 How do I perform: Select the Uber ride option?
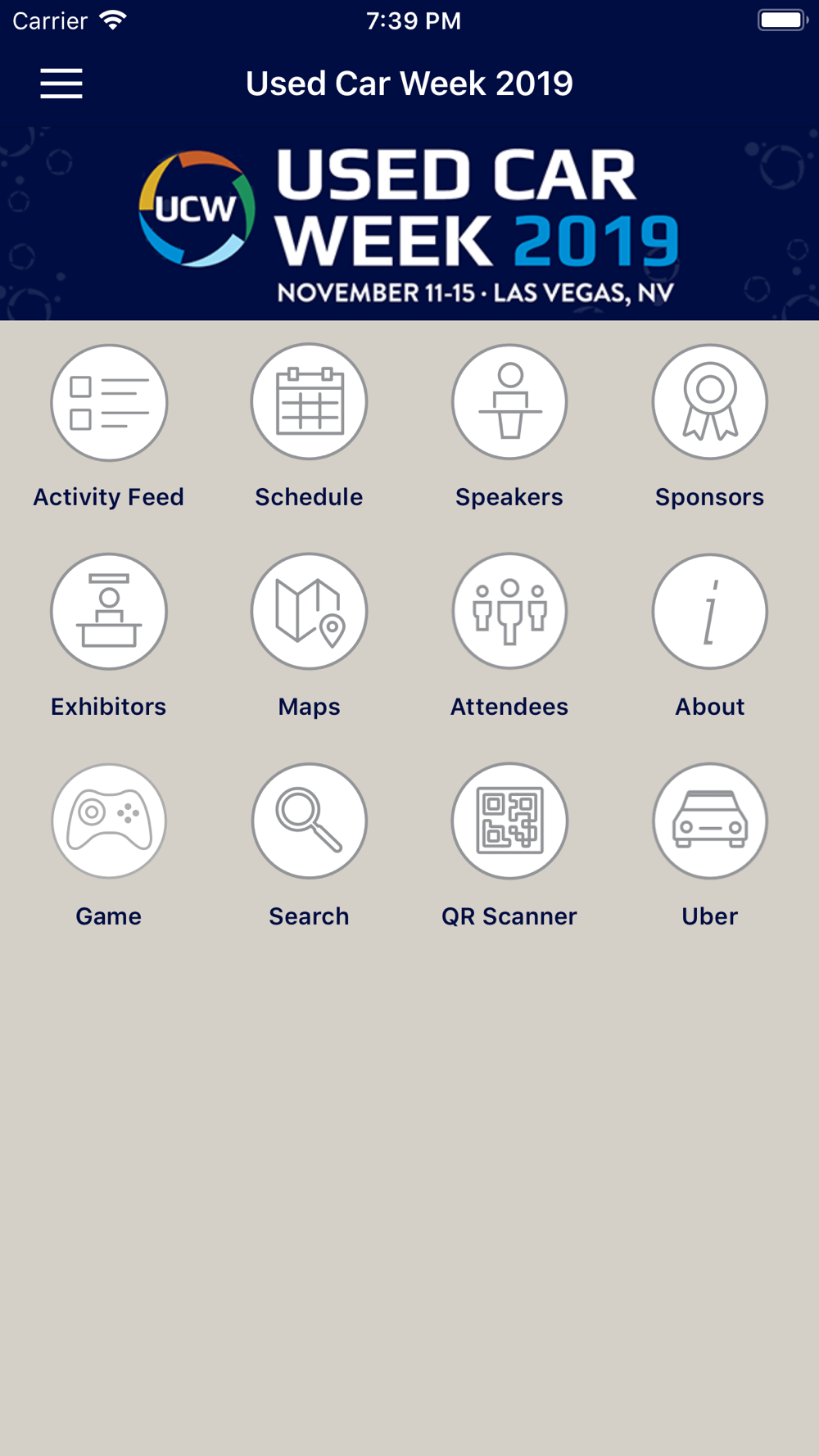coord(710,821)
